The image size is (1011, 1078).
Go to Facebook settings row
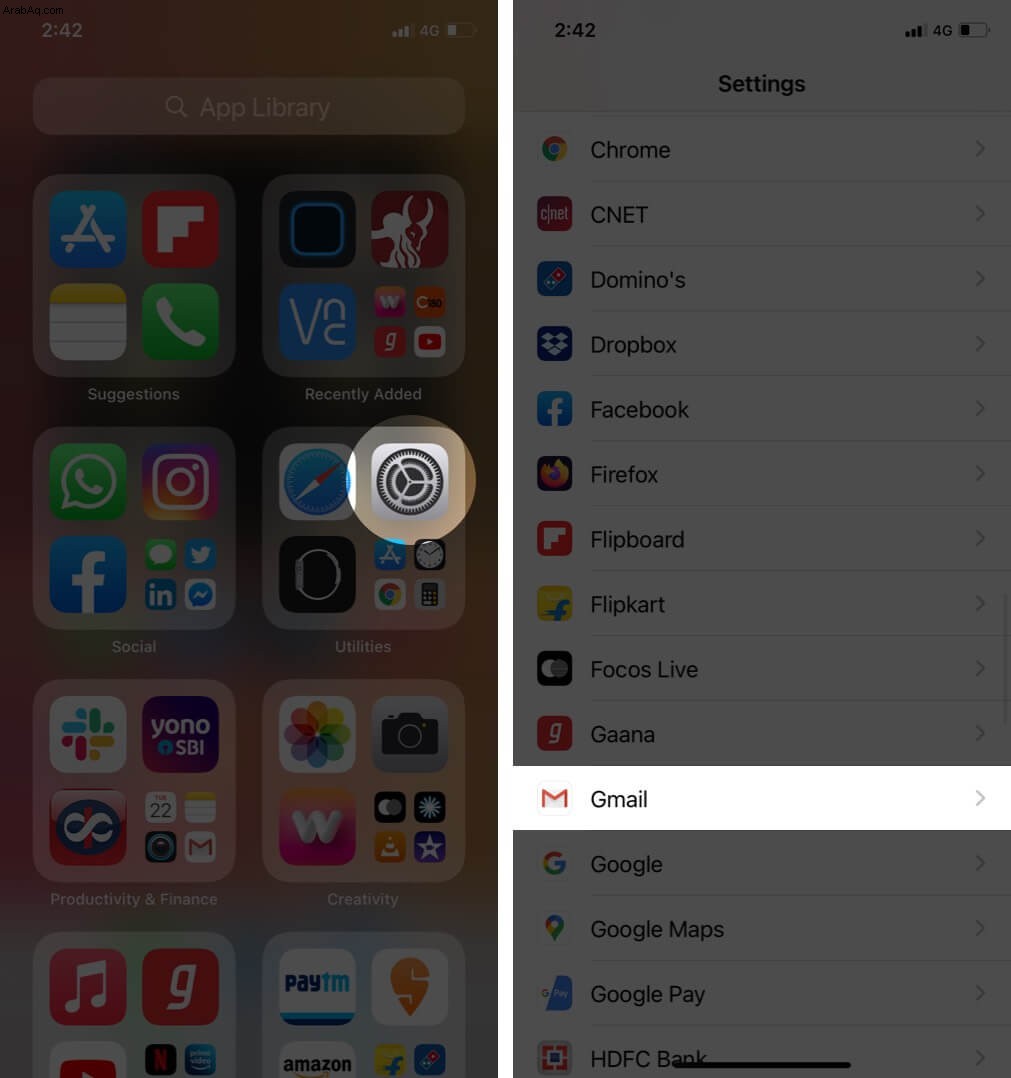[761, 409]
